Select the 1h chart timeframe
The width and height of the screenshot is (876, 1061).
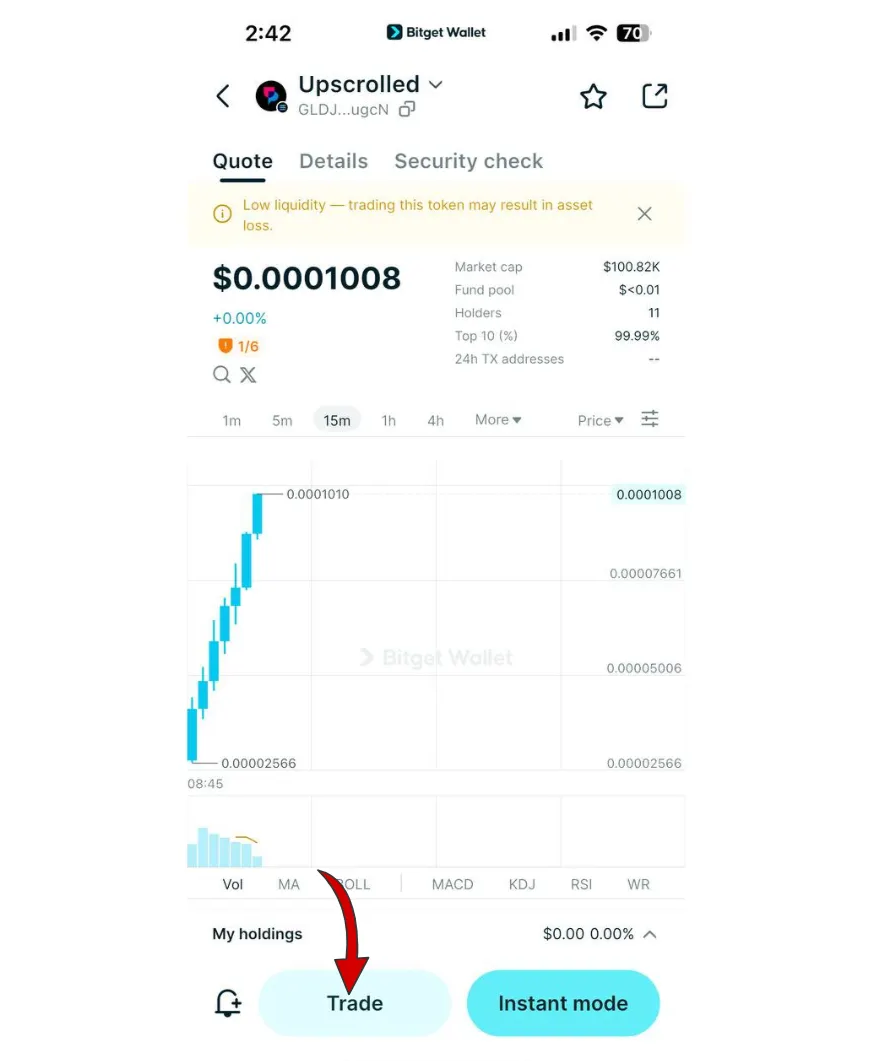pos(389,420)
